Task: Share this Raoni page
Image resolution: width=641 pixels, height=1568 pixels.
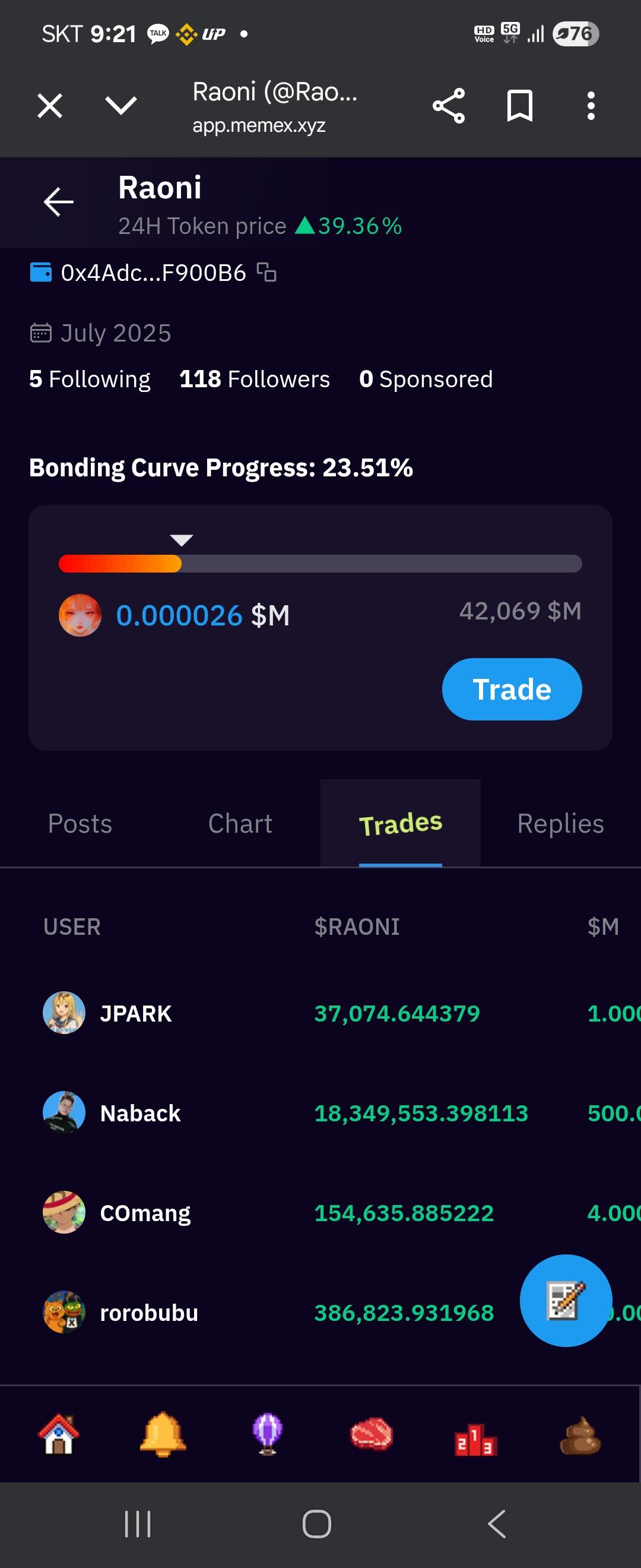Action: 449,106
